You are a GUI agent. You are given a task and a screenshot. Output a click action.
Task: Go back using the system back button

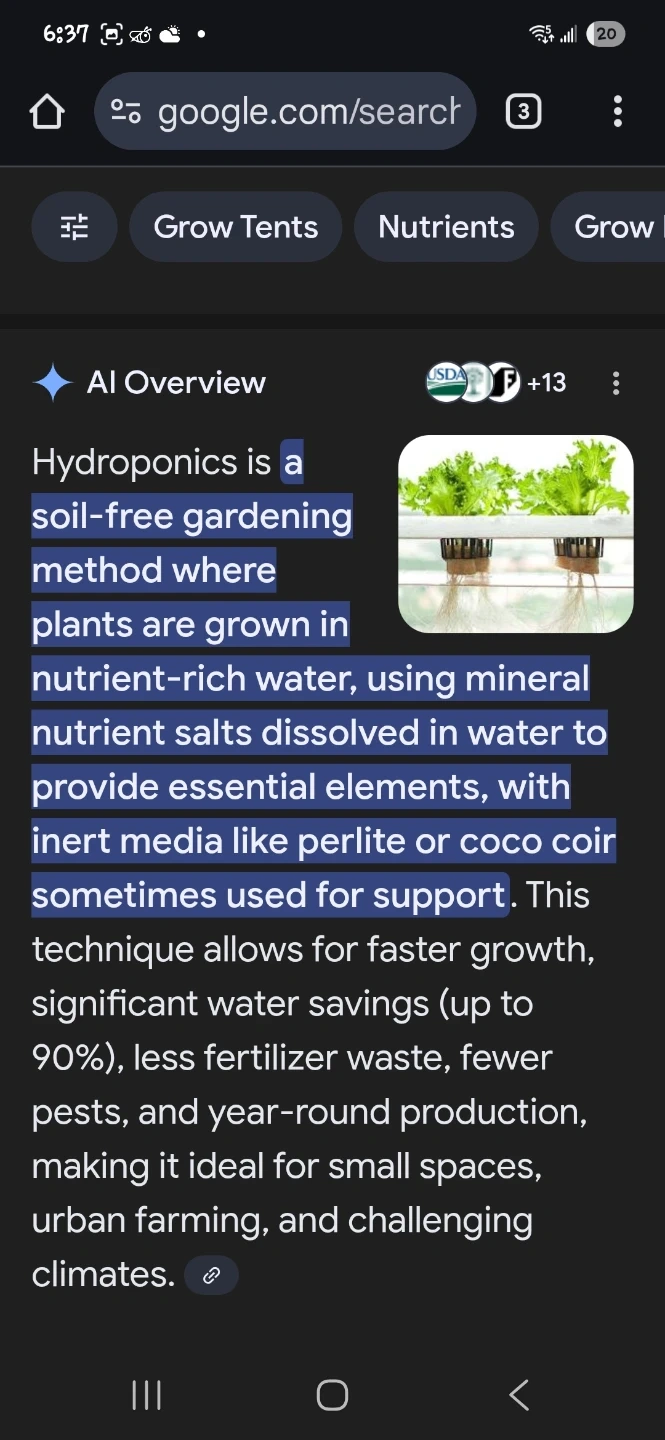pyautogui.click(x=518, y=1395)
